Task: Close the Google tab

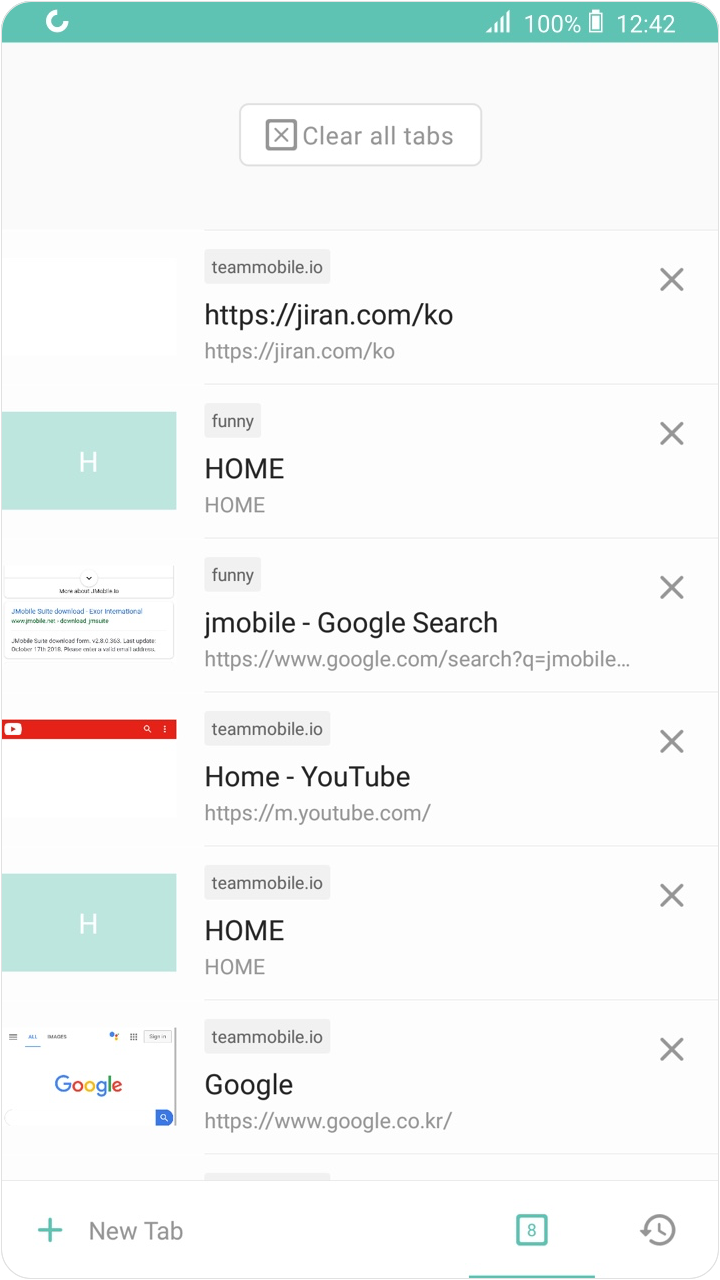Action: point(672,1050)
